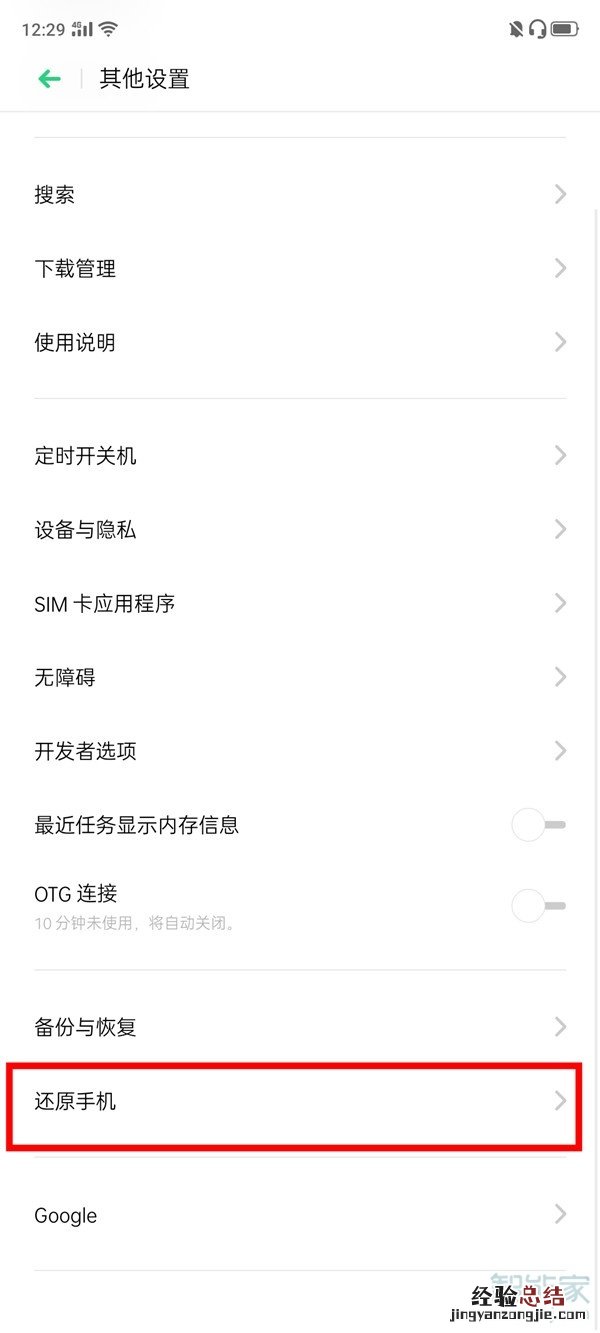Open the Google settings row
600x1333 pixels.
pyautogui.click(x=300, y=1216)
